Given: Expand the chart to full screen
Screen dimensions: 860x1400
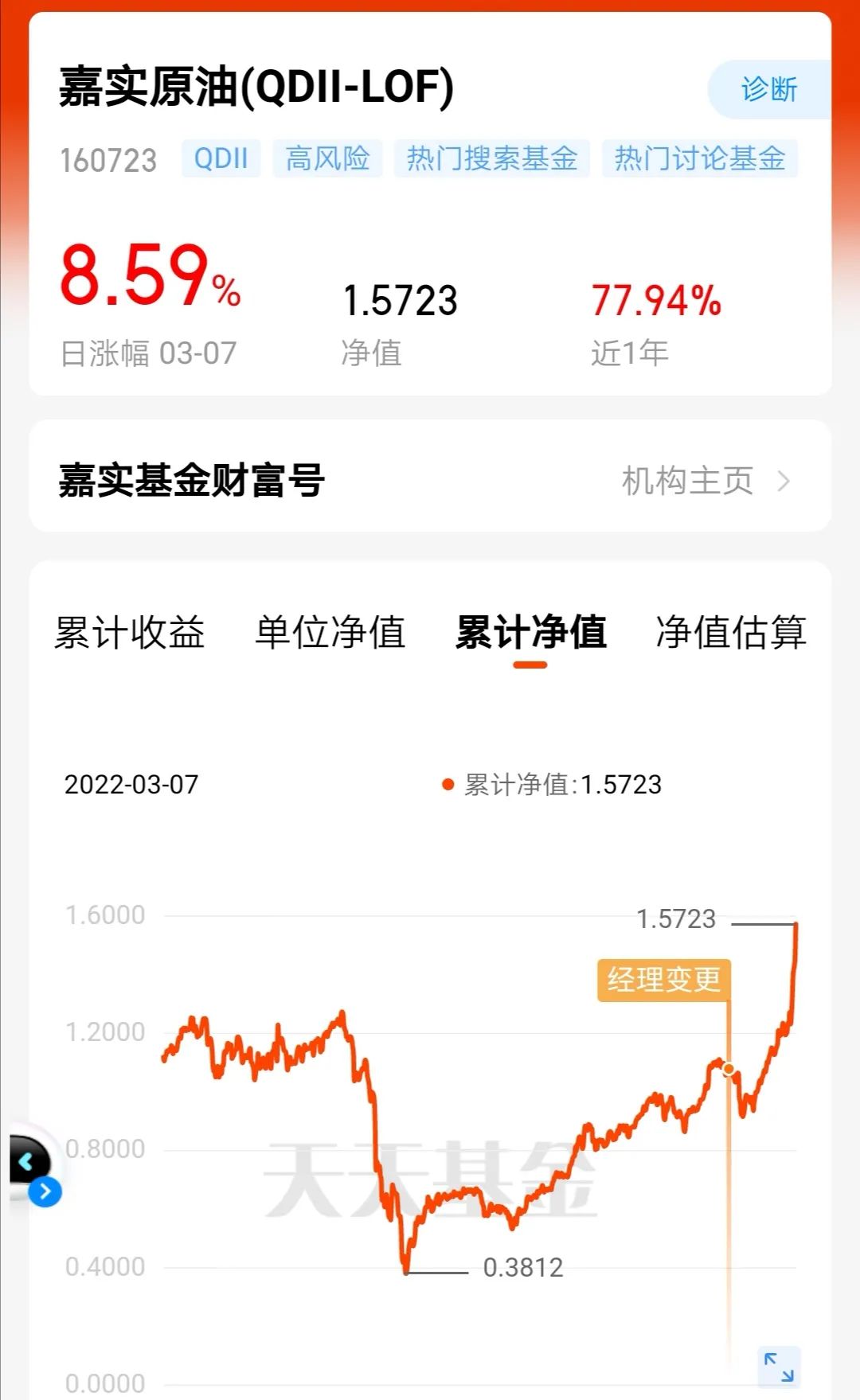Looking at the screenshot, I should pyautogui.click(x=779, y=1367).
